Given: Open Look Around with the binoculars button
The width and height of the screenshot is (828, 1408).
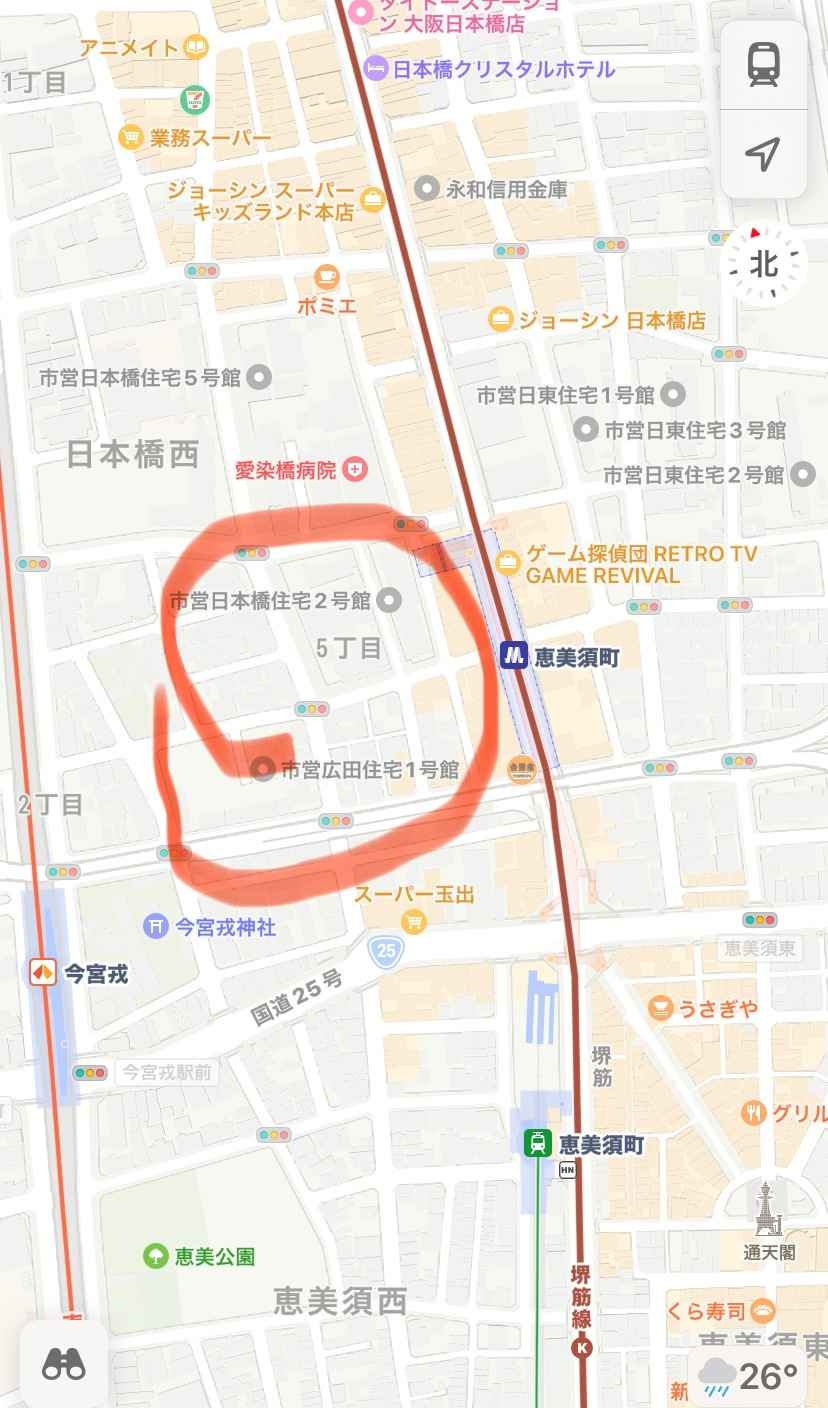Looking at the screenshot, I should coord(63,1364).
